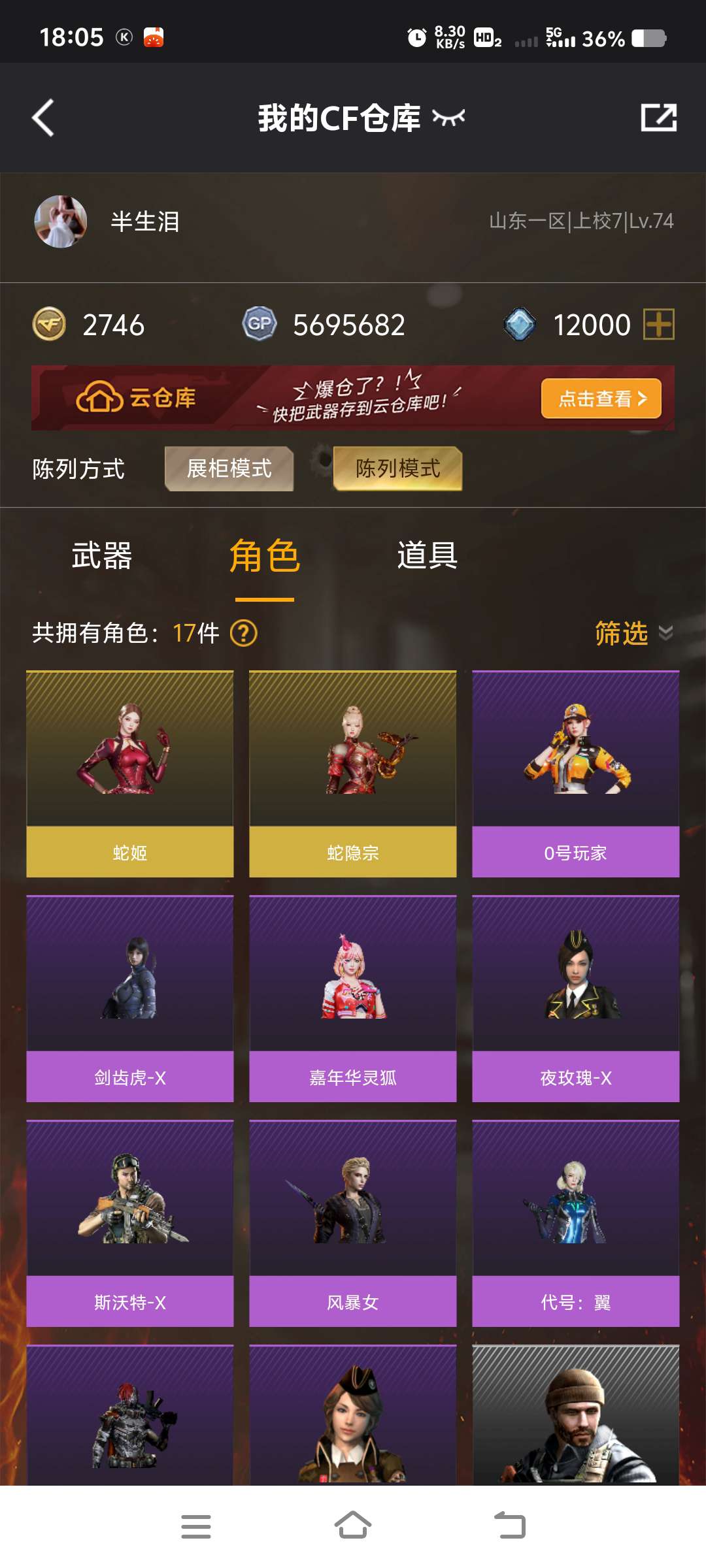Viewport: 706px width, 1568px height.
Task: Select the 角色 tab
Action: tap(264, 556)
